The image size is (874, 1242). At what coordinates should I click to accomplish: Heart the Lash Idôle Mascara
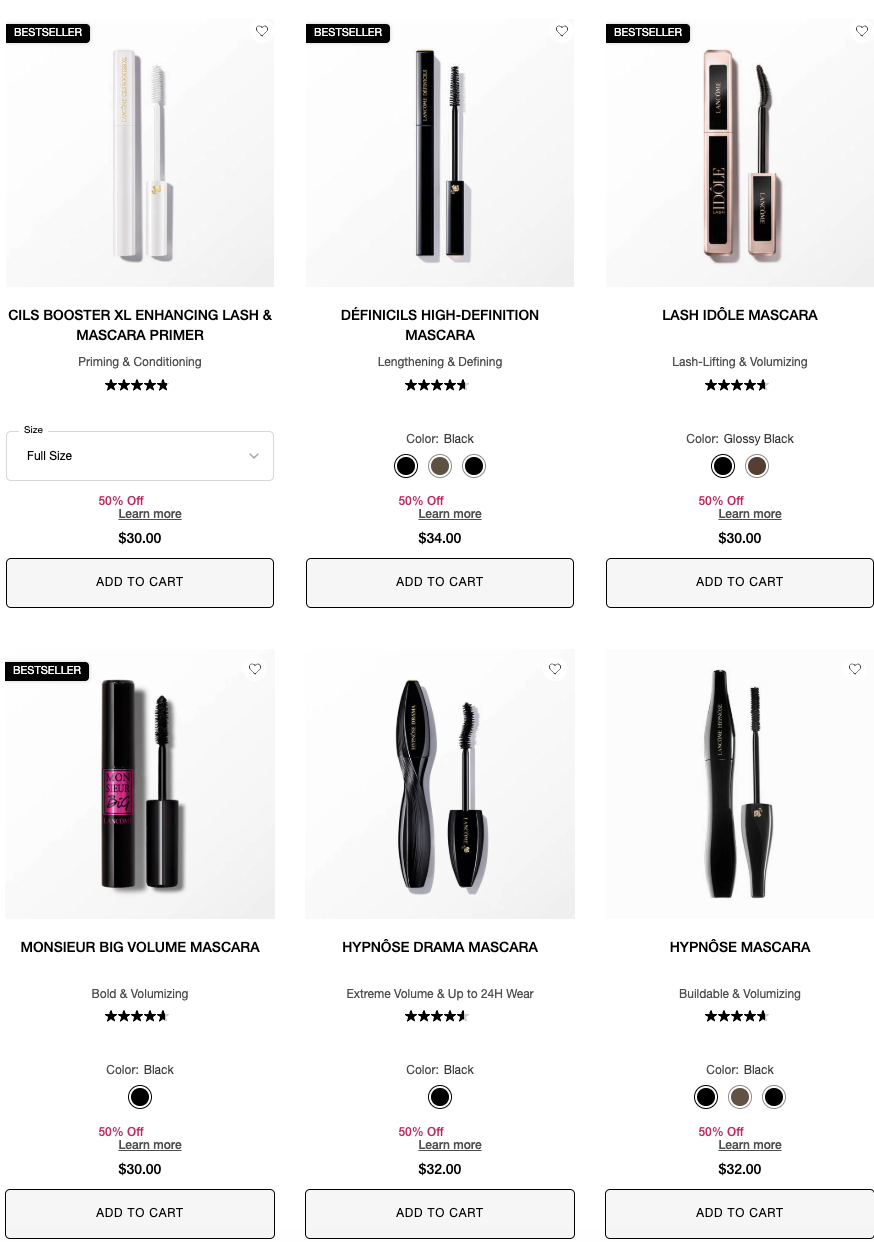[862, 31]
